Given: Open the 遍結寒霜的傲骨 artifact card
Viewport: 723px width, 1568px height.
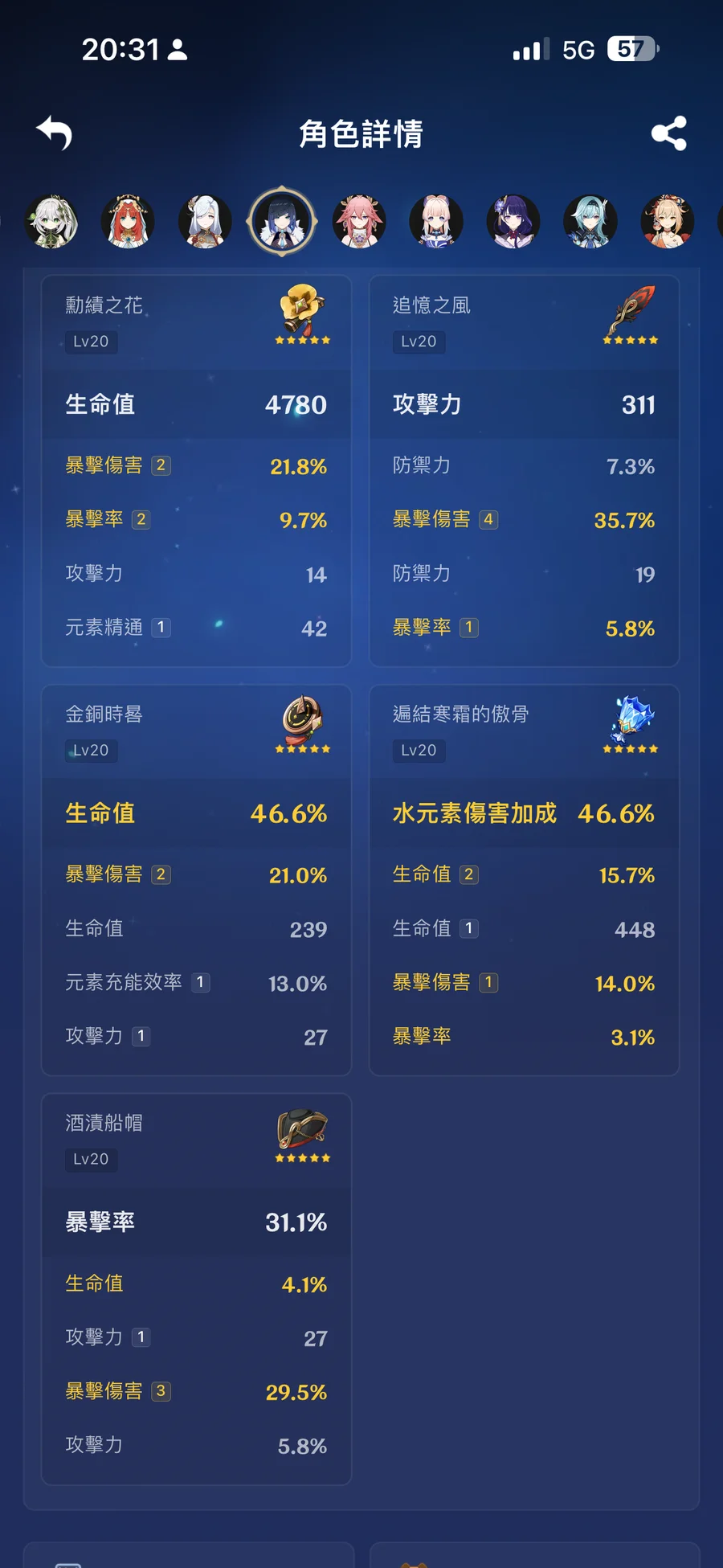Looking at the screenshot, I should pyautogui.click(x=524, y=731).
